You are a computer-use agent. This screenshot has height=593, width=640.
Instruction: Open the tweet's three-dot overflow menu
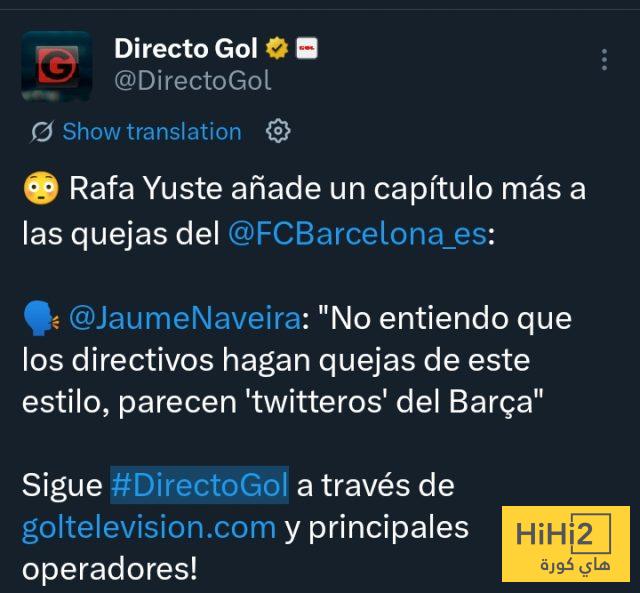pos(605,59)
